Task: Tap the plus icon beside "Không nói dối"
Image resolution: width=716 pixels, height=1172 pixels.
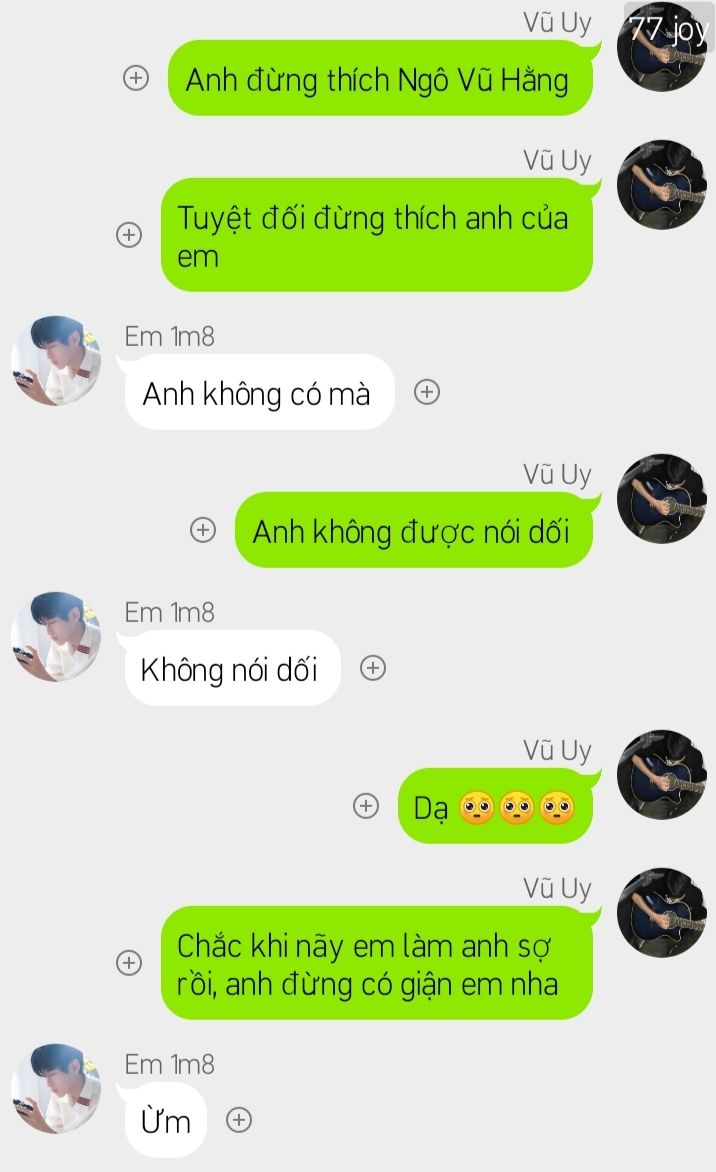Action: (373, 668)
